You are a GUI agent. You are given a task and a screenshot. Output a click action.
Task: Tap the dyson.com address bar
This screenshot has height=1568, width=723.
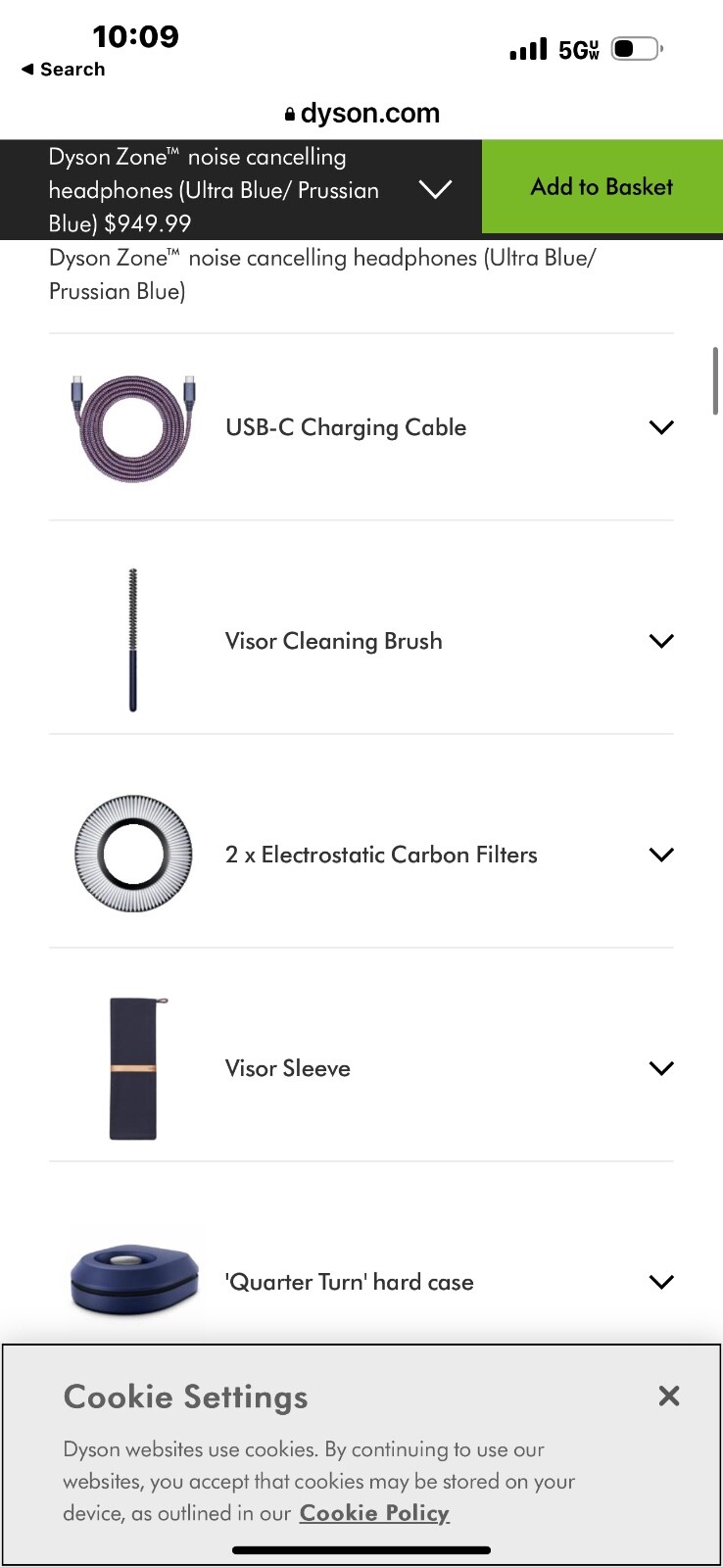pos(362,114)
